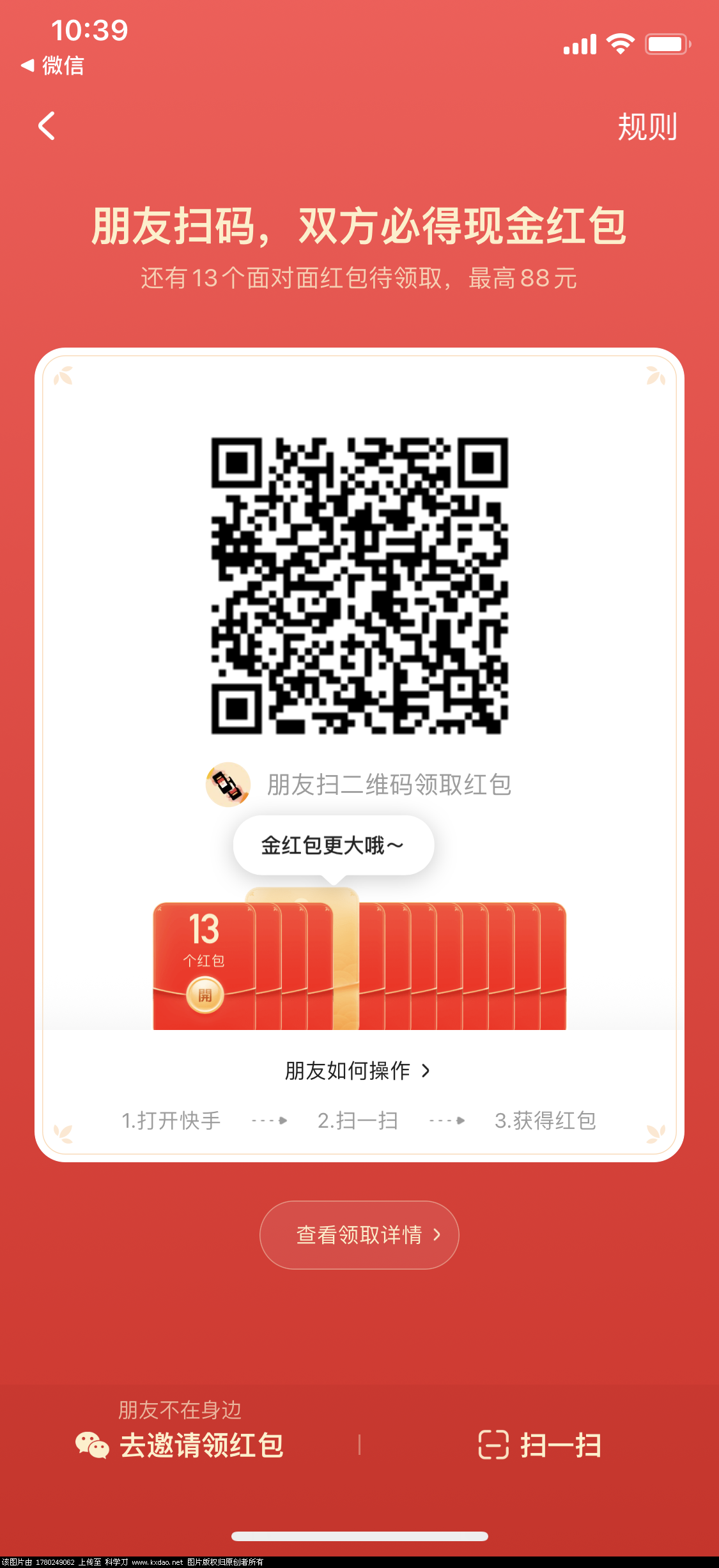Tap 查看领取详情 button
This screenshot has width=719, height=1568.
[x=359, y=1234]
